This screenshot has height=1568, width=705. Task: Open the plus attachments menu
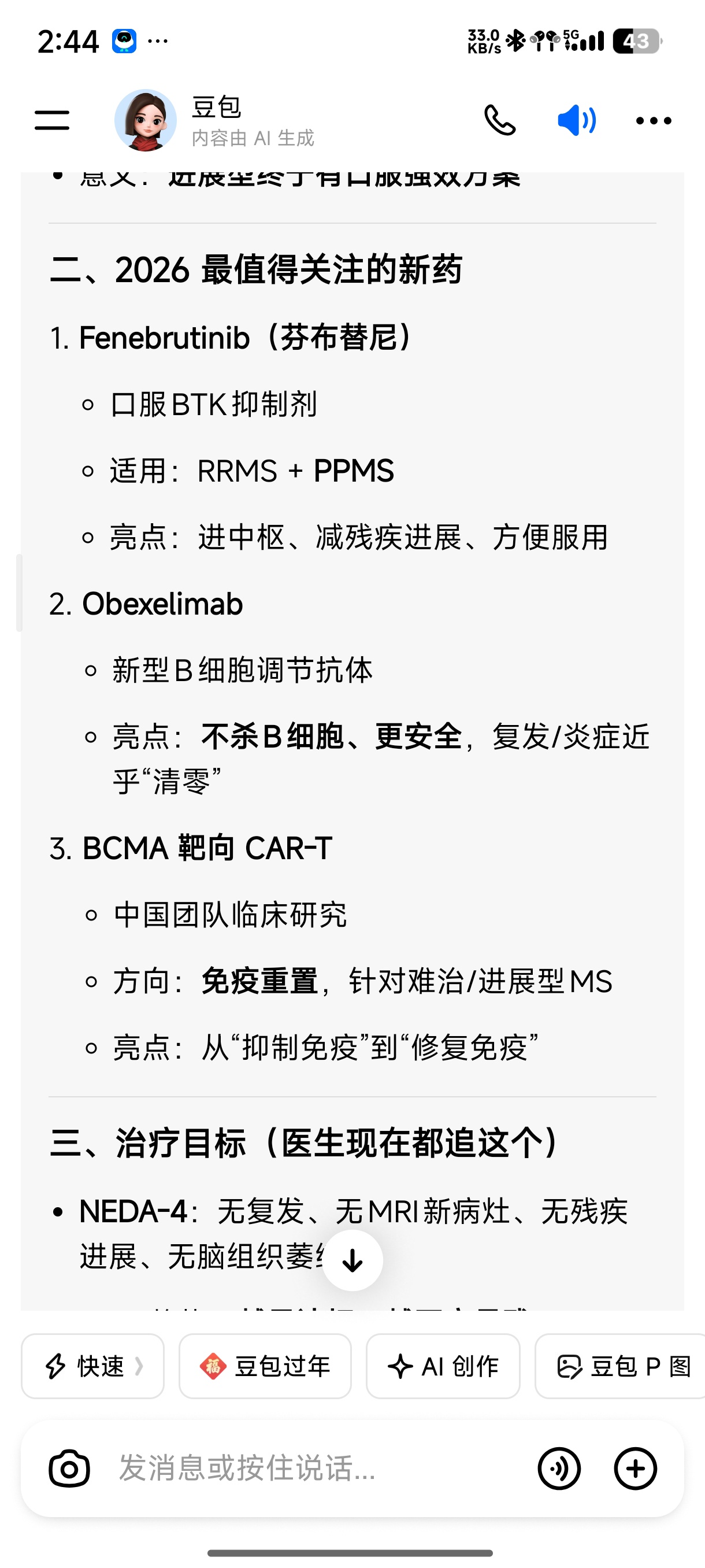(635, 1469)
